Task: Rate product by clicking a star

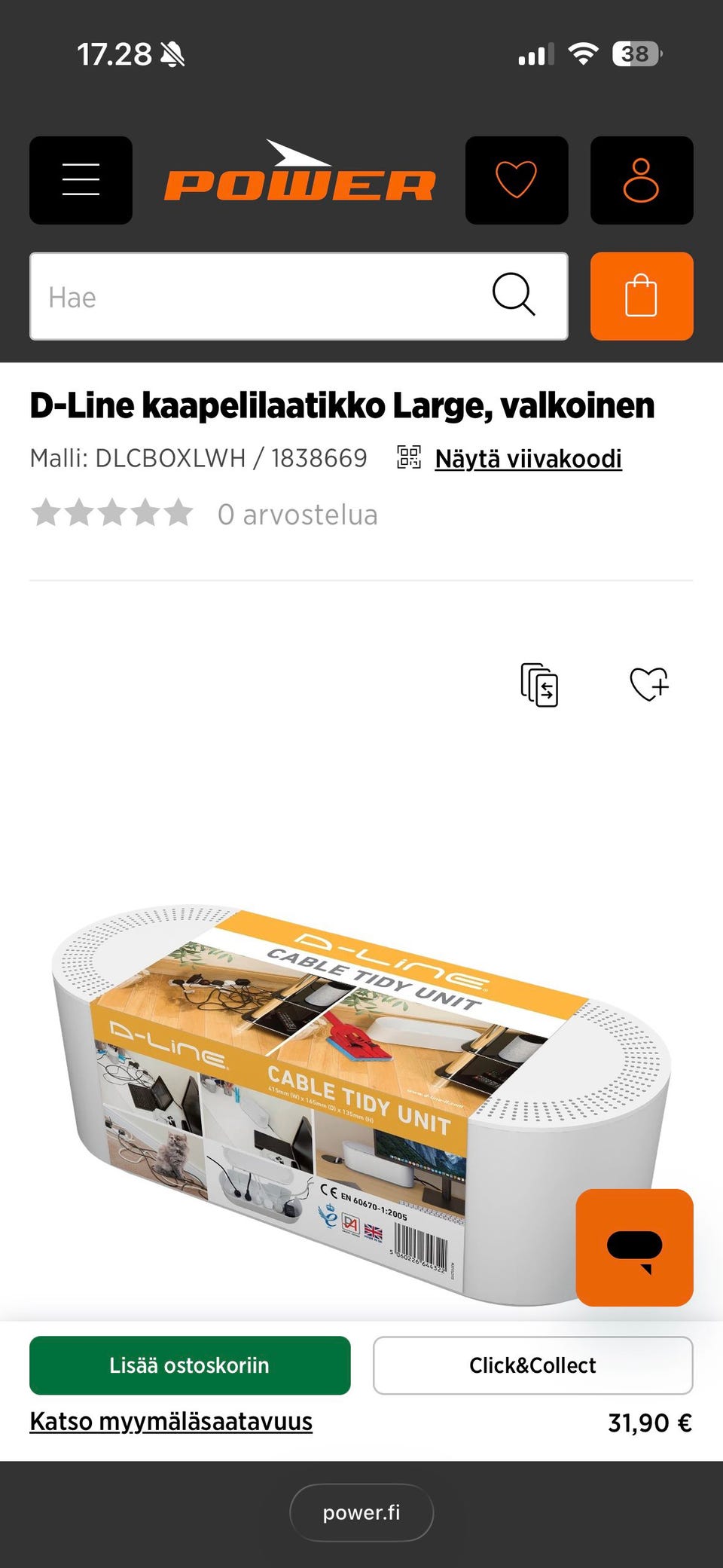Action: [109, 513]
